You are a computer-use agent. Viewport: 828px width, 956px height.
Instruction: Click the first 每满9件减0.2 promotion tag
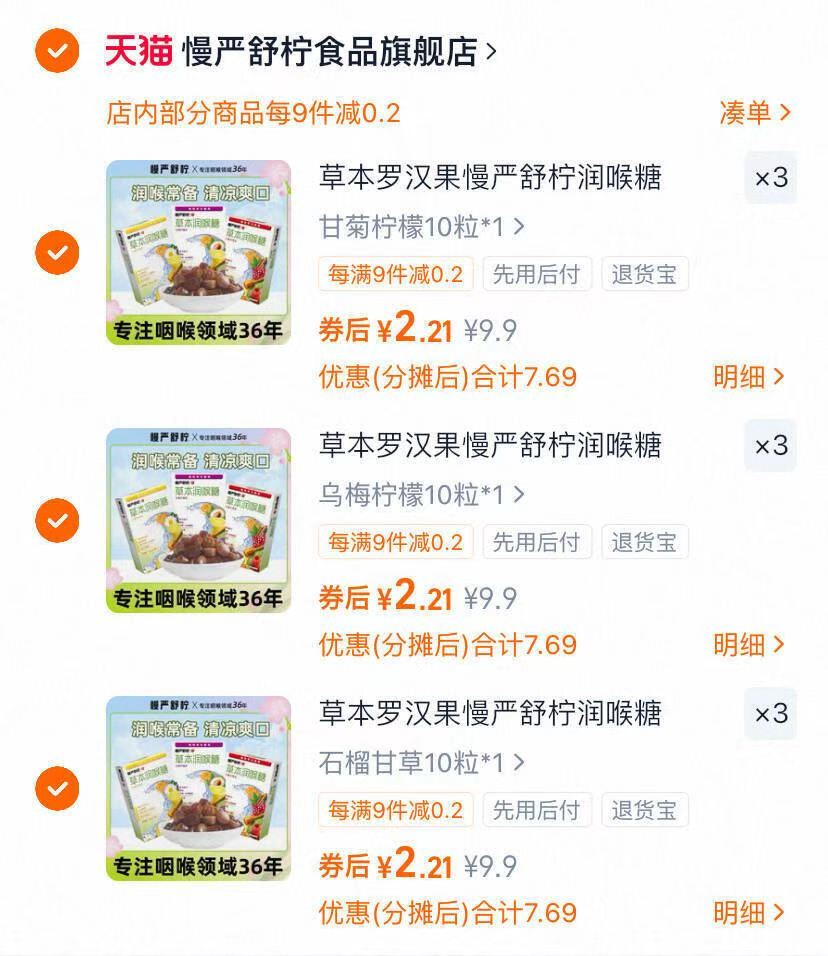click(395, 274)
